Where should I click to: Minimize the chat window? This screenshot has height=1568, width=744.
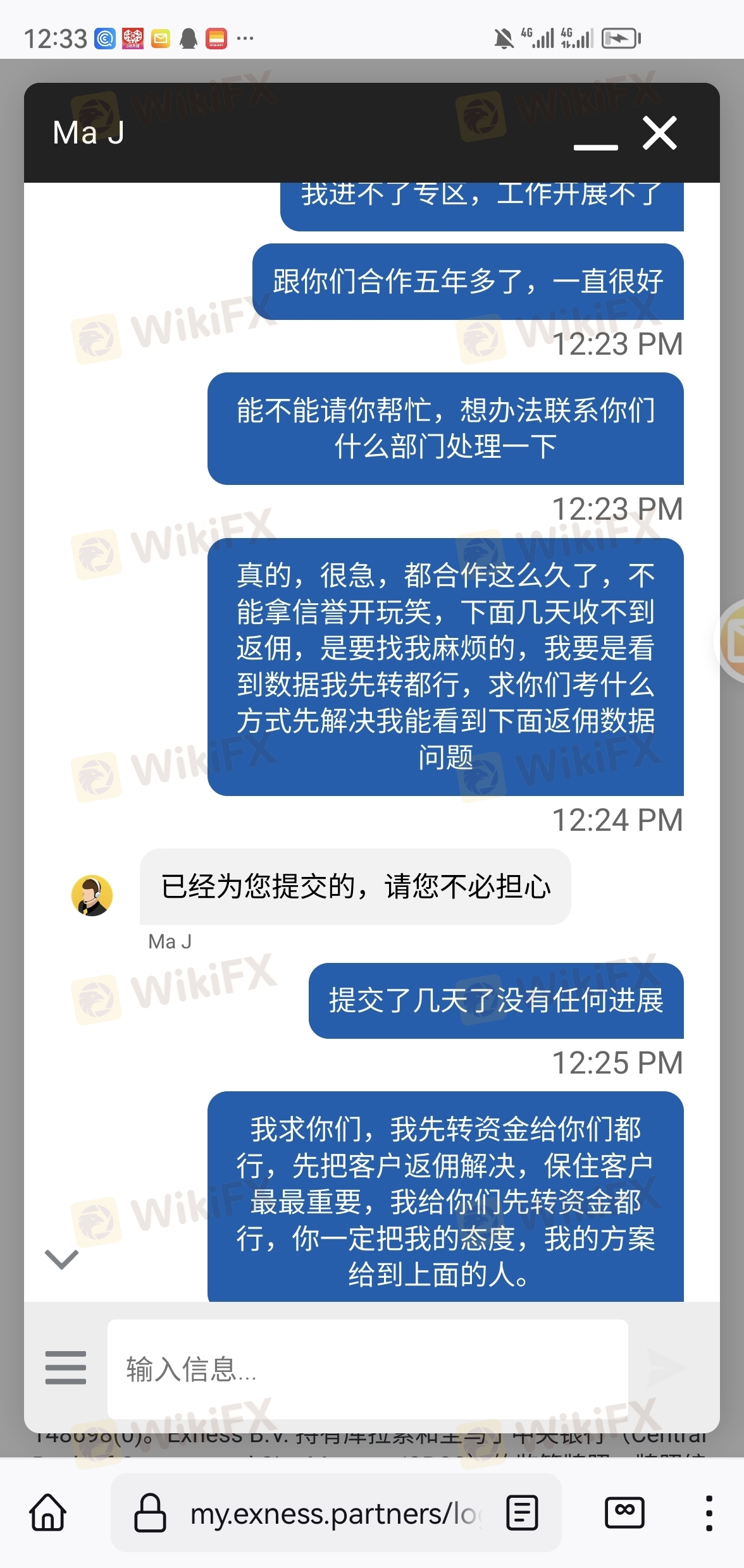(x=595, y=146)
